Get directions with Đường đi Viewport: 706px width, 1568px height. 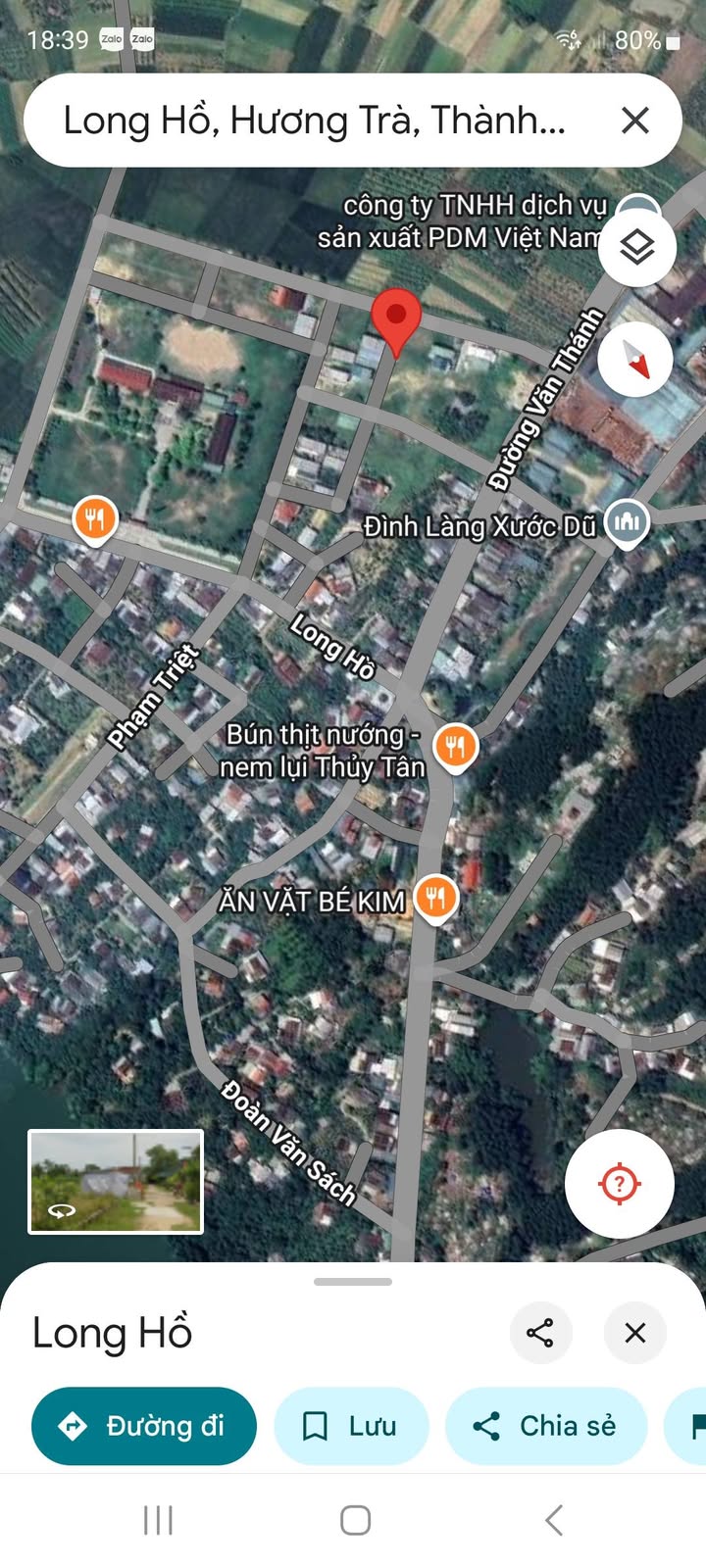pos(144,1426)
